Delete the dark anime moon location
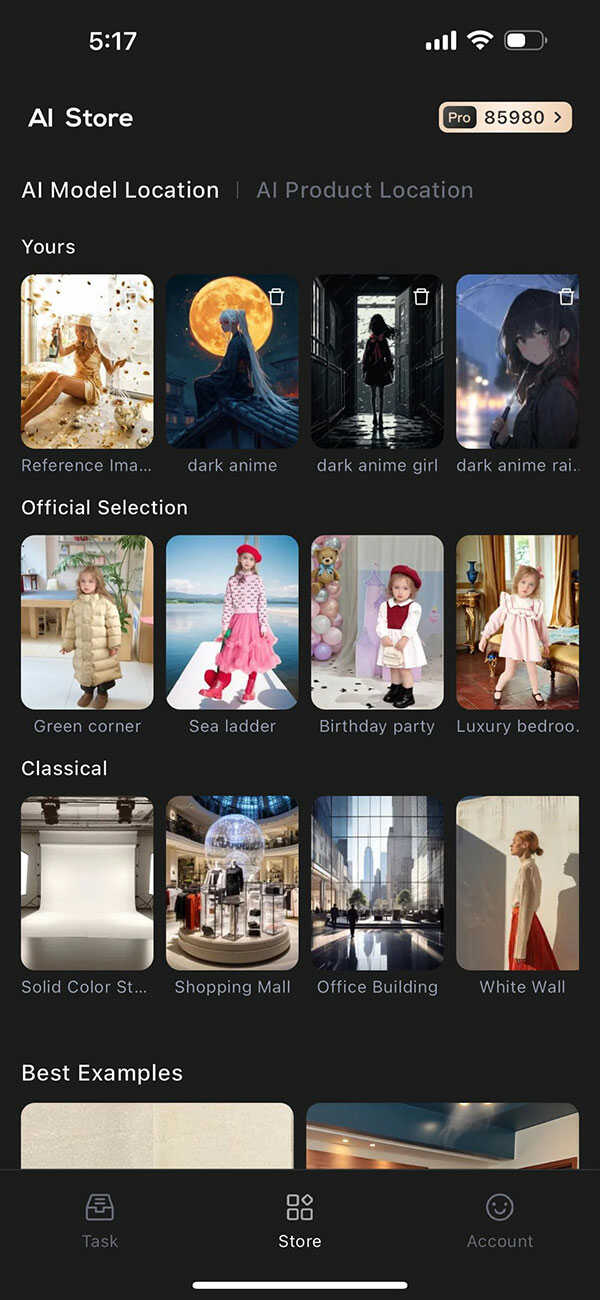 point(277,296)
